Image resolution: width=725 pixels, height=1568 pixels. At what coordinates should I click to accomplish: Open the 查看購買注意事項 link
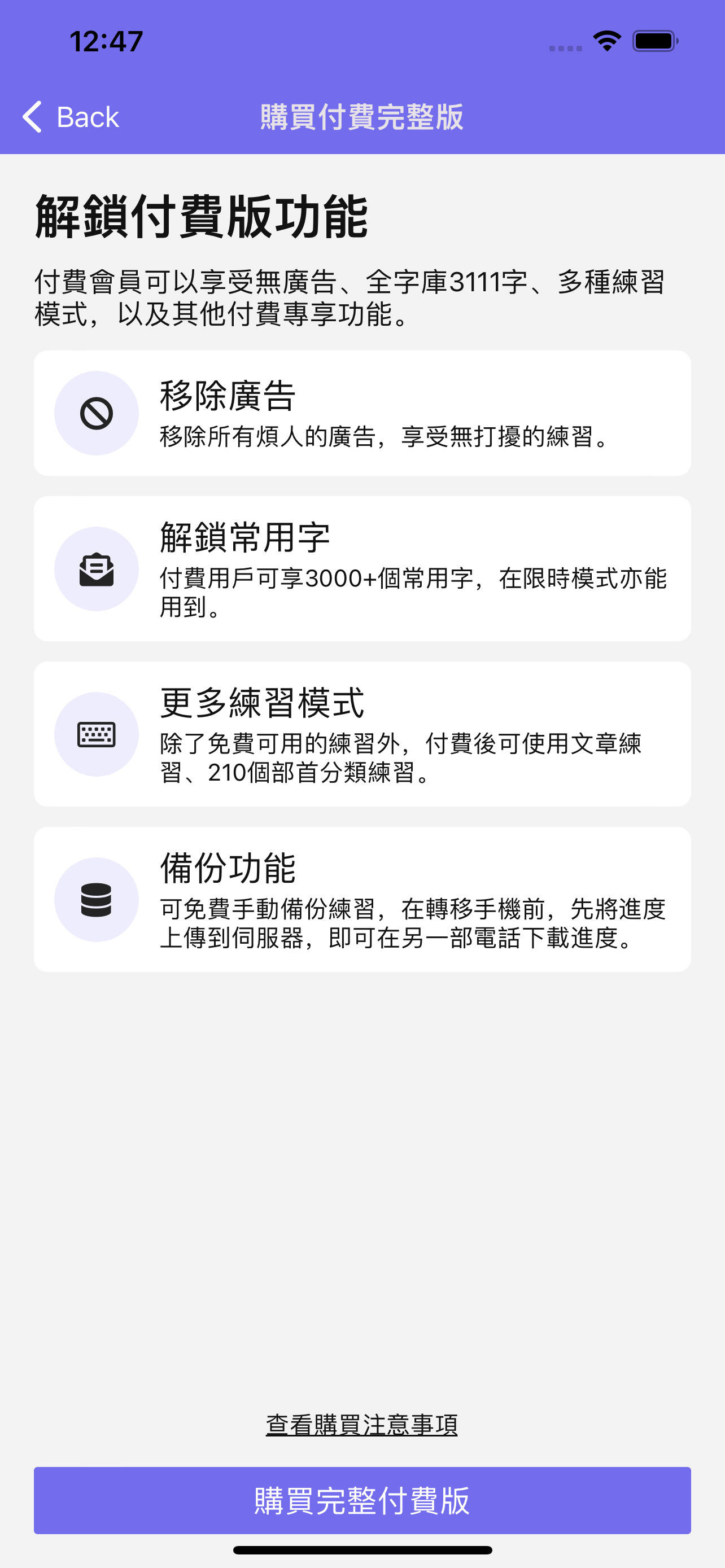361,1425
